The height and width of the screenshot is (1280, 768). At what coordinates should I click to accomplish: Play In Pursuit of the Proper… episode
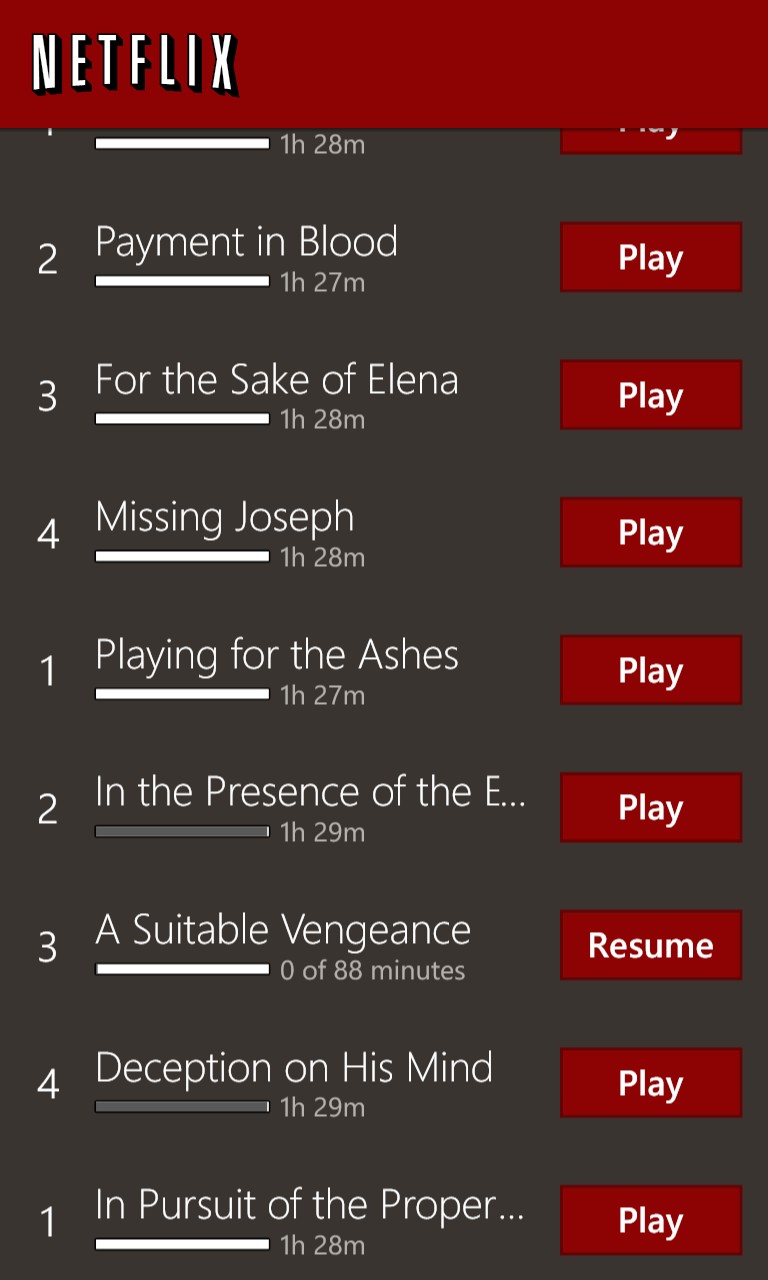click(x=651, y=1220)
